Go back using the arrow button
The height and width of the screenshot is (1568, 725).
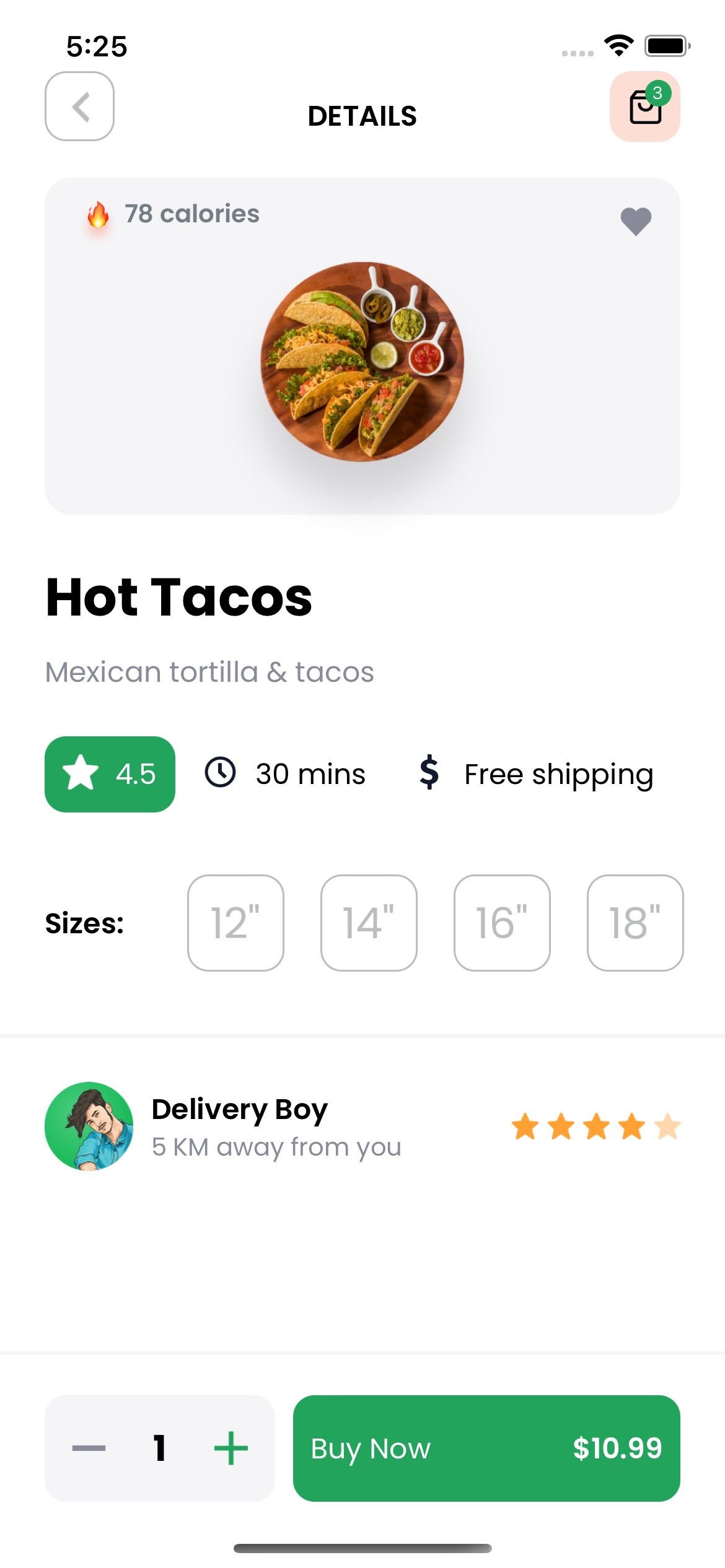tap(79, 107)
